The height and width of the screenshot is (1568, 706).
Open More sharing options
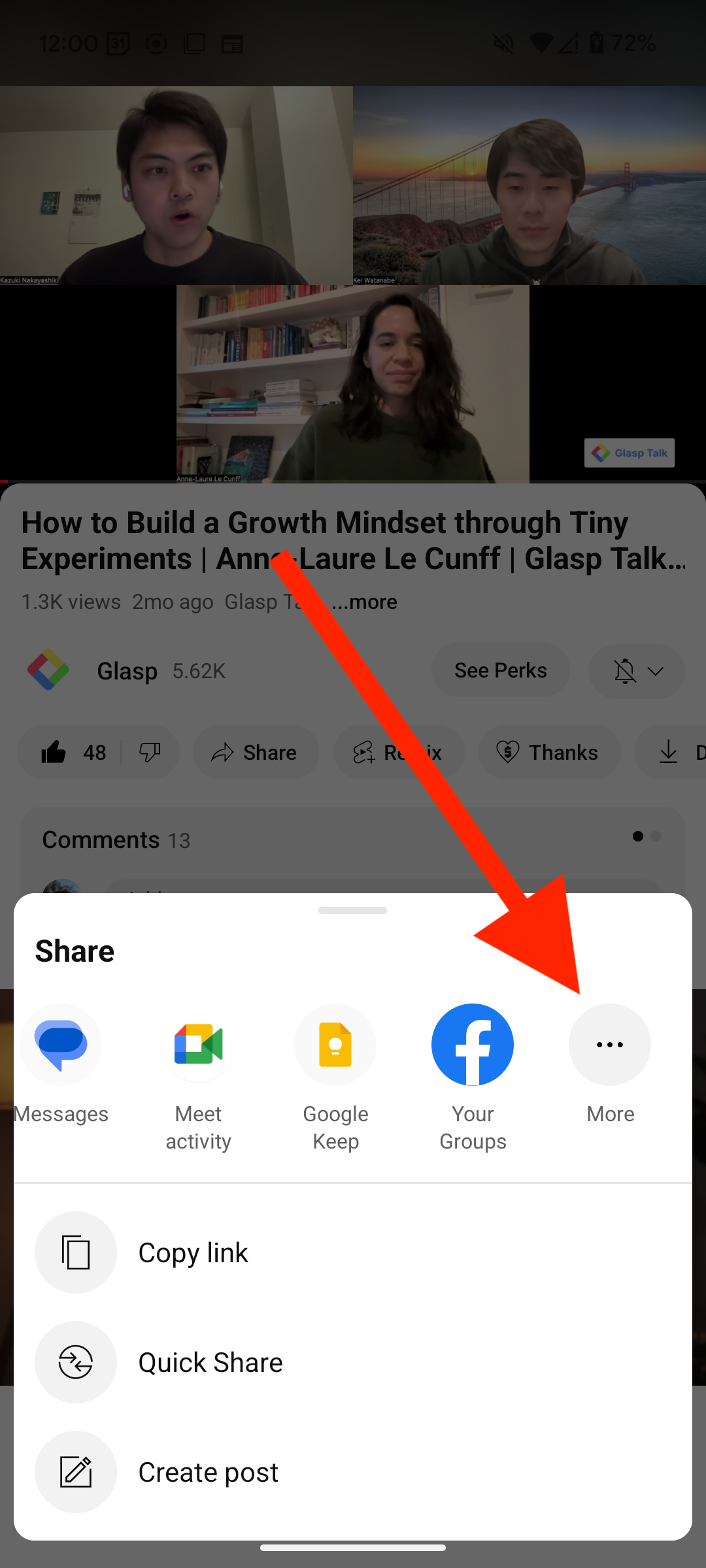(x=609, y=1044)
